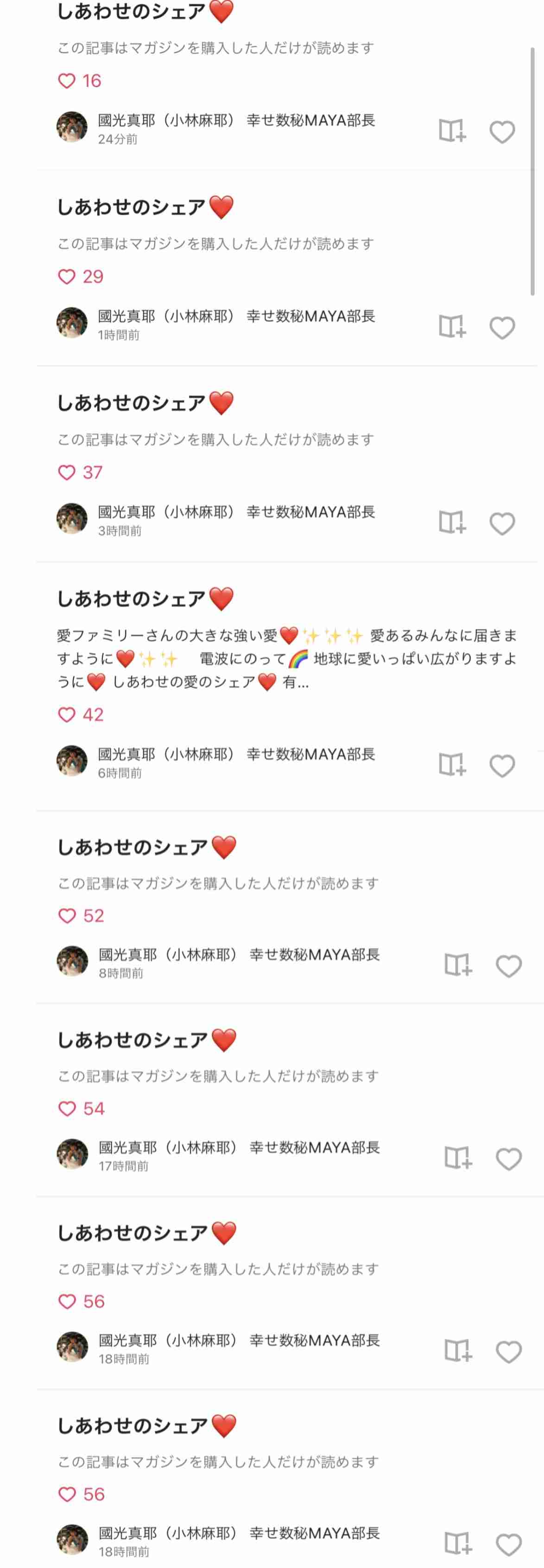Screen dimensions: 544x1568
Task: Like the article posted 3時間前
Action: point(502,524)
